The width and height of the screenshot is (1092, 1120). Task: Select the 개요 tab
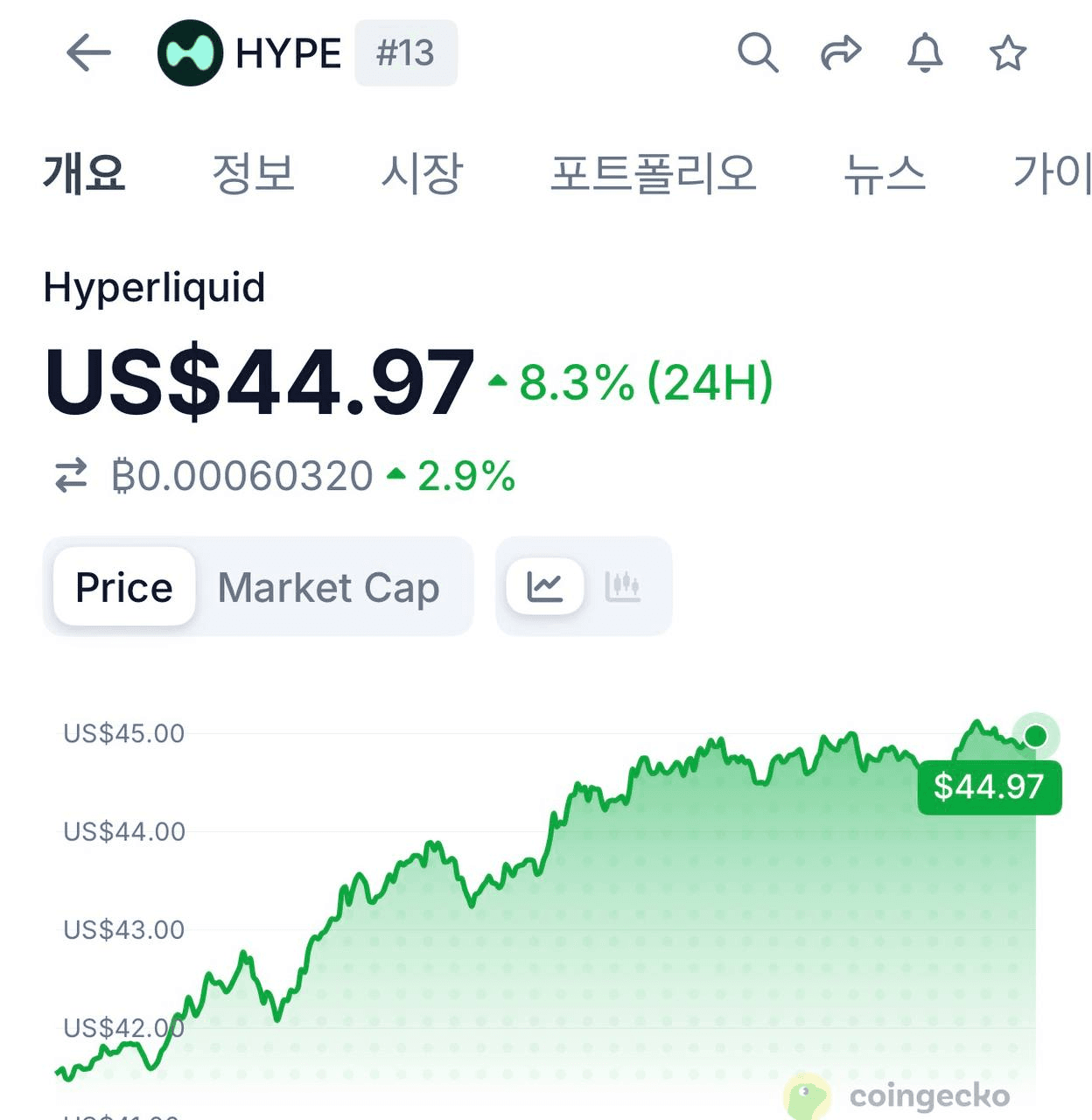click(84, 172)
